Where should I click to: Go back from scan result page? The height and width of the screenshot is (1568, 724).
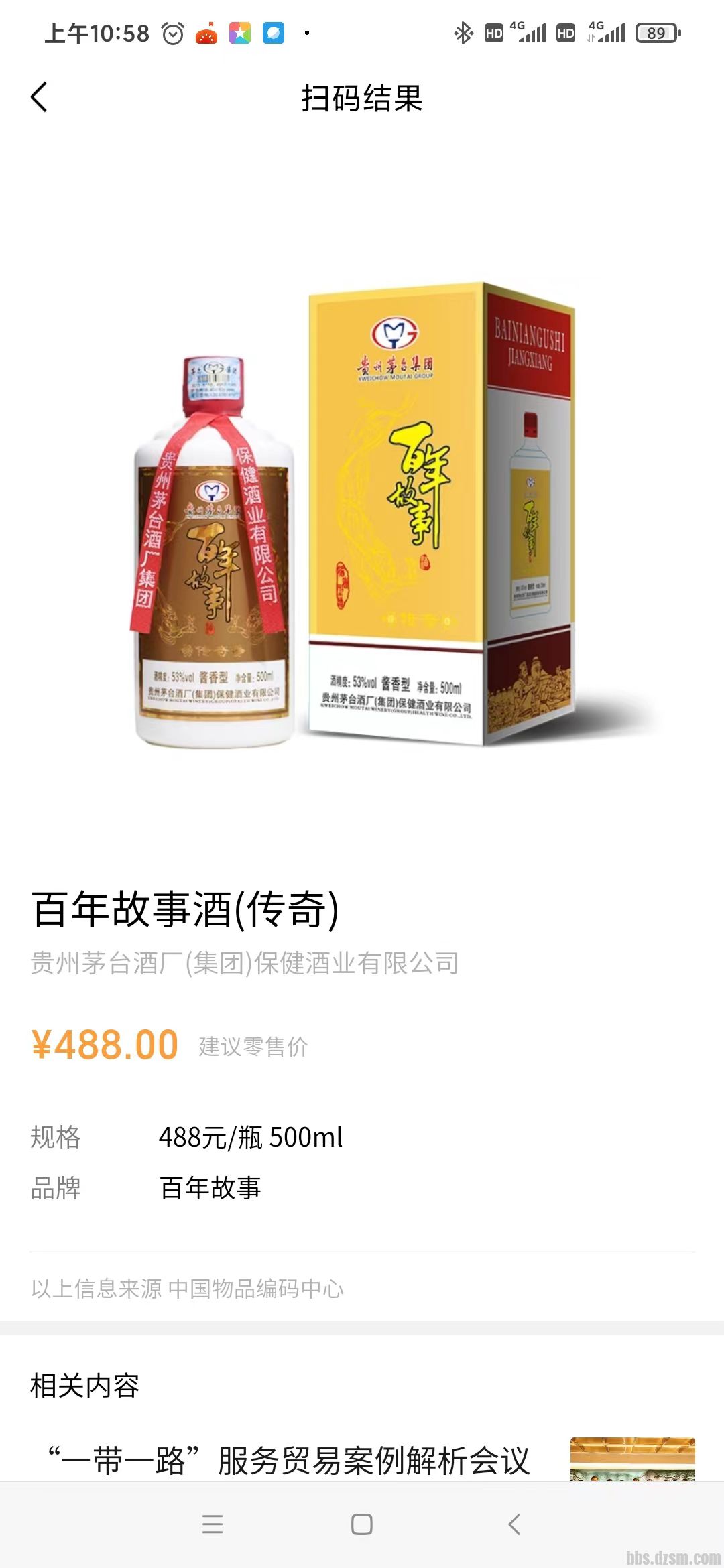click(40, 98)
